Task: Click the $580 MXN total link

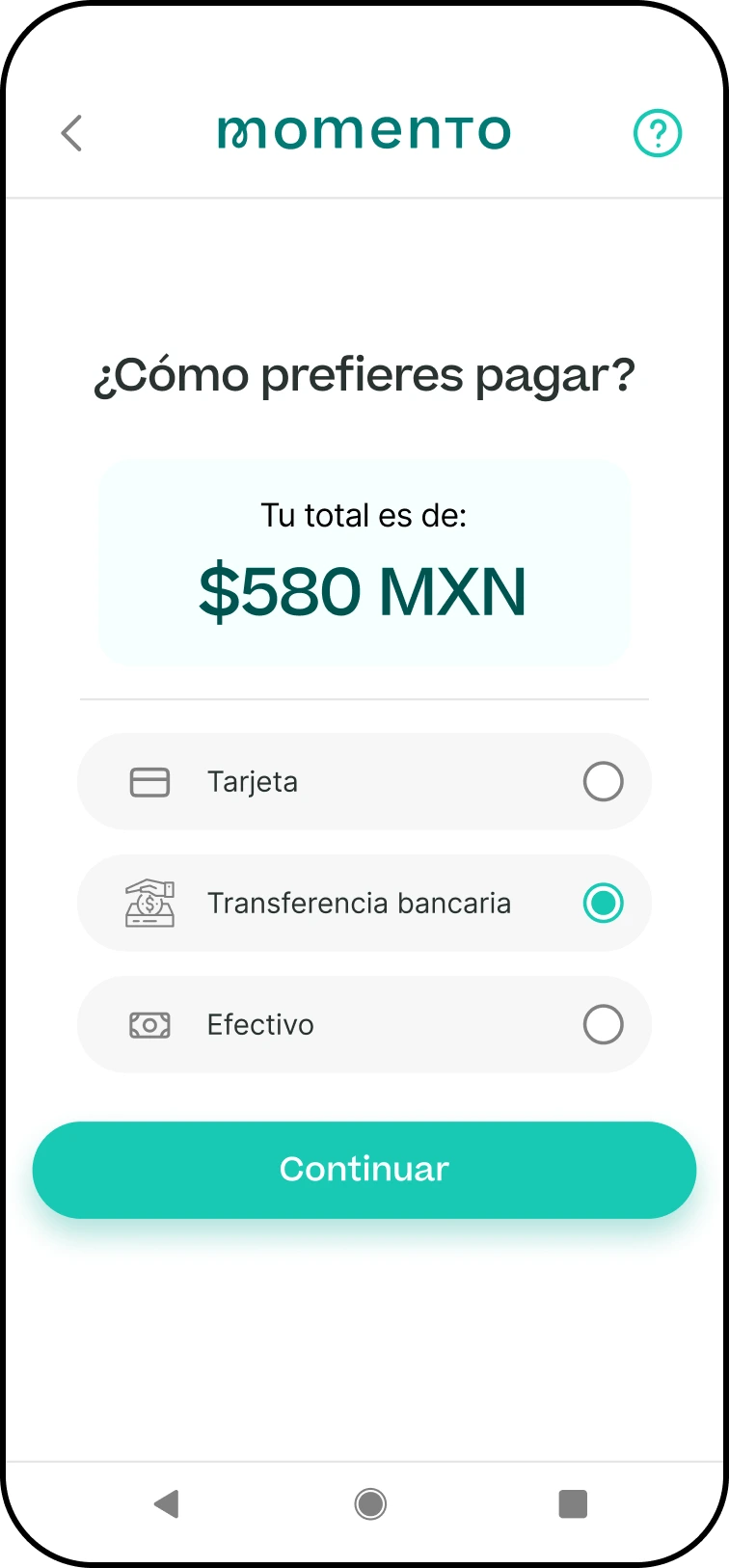Action: 364,591
